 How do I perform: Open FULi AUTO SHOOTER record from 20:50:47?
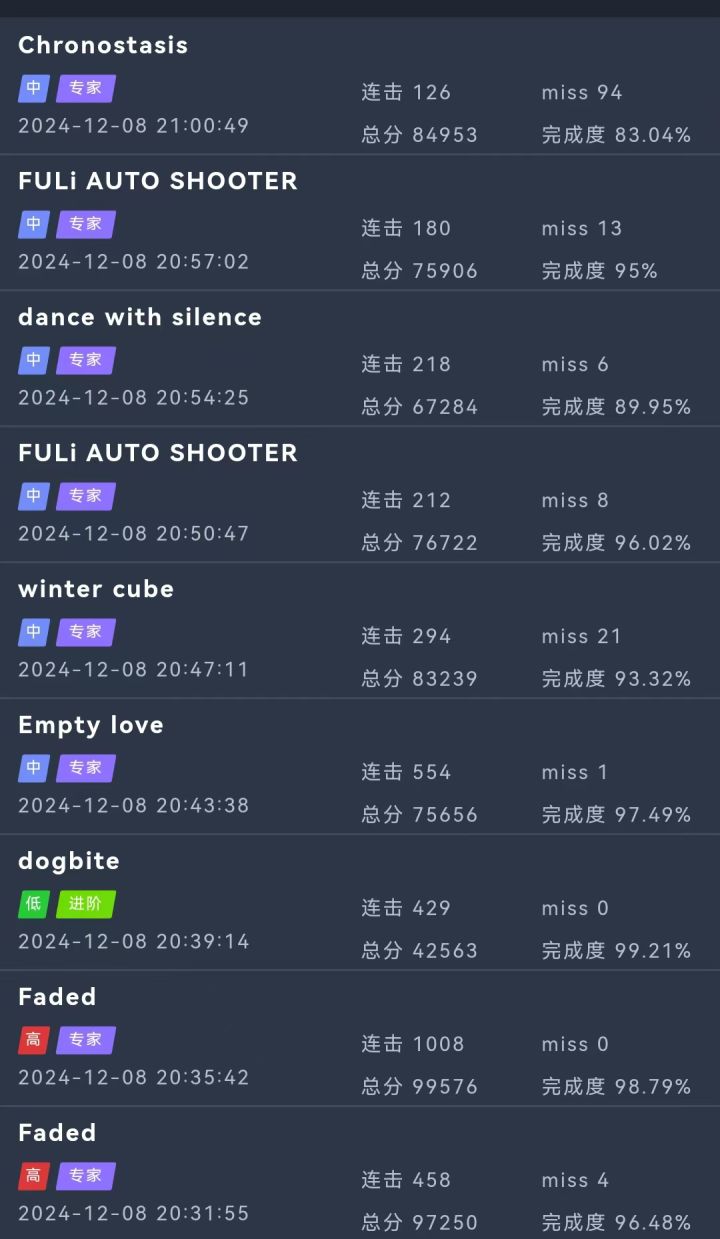360,495
